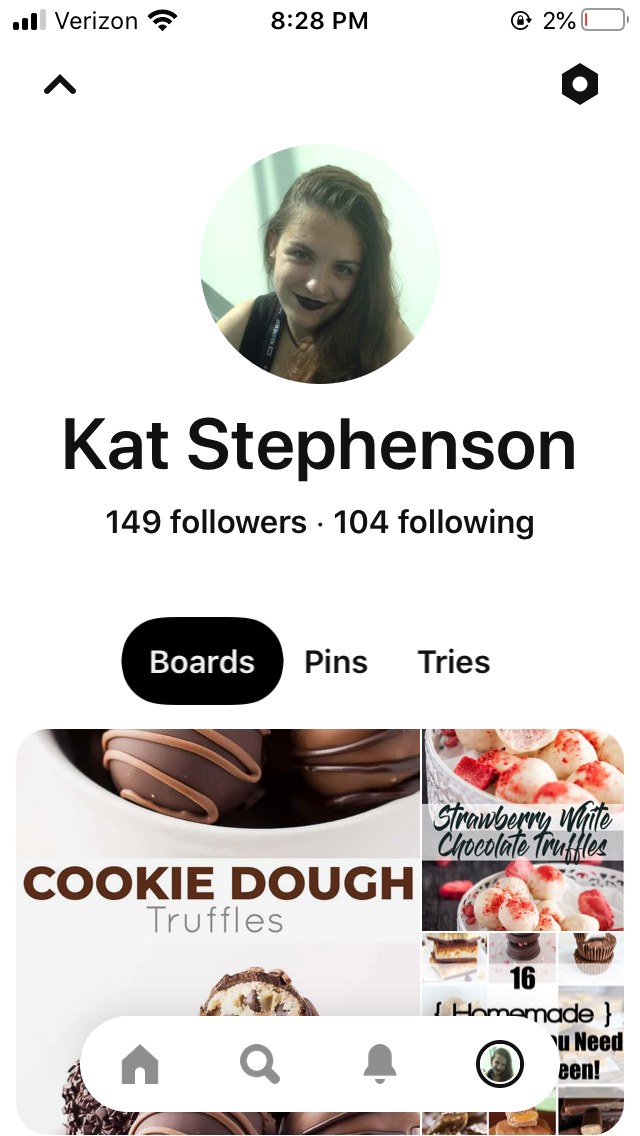Image resolution: width=640 pixels, height=1136 pixels.
Task: Switch to the Pins tab
Action: pos(336,662)
